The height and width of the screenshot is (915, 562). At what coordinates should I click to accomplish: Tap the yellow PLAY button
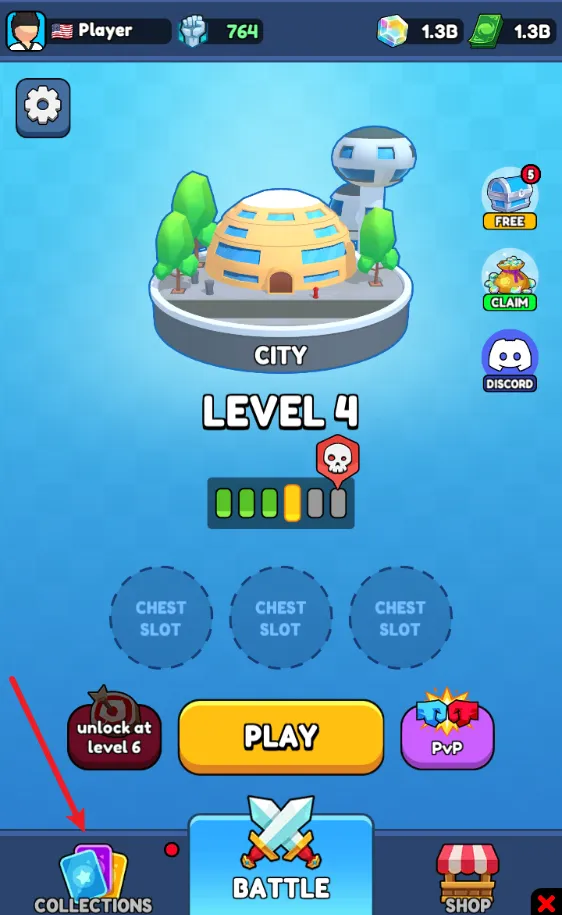click(x=281, y=737)
